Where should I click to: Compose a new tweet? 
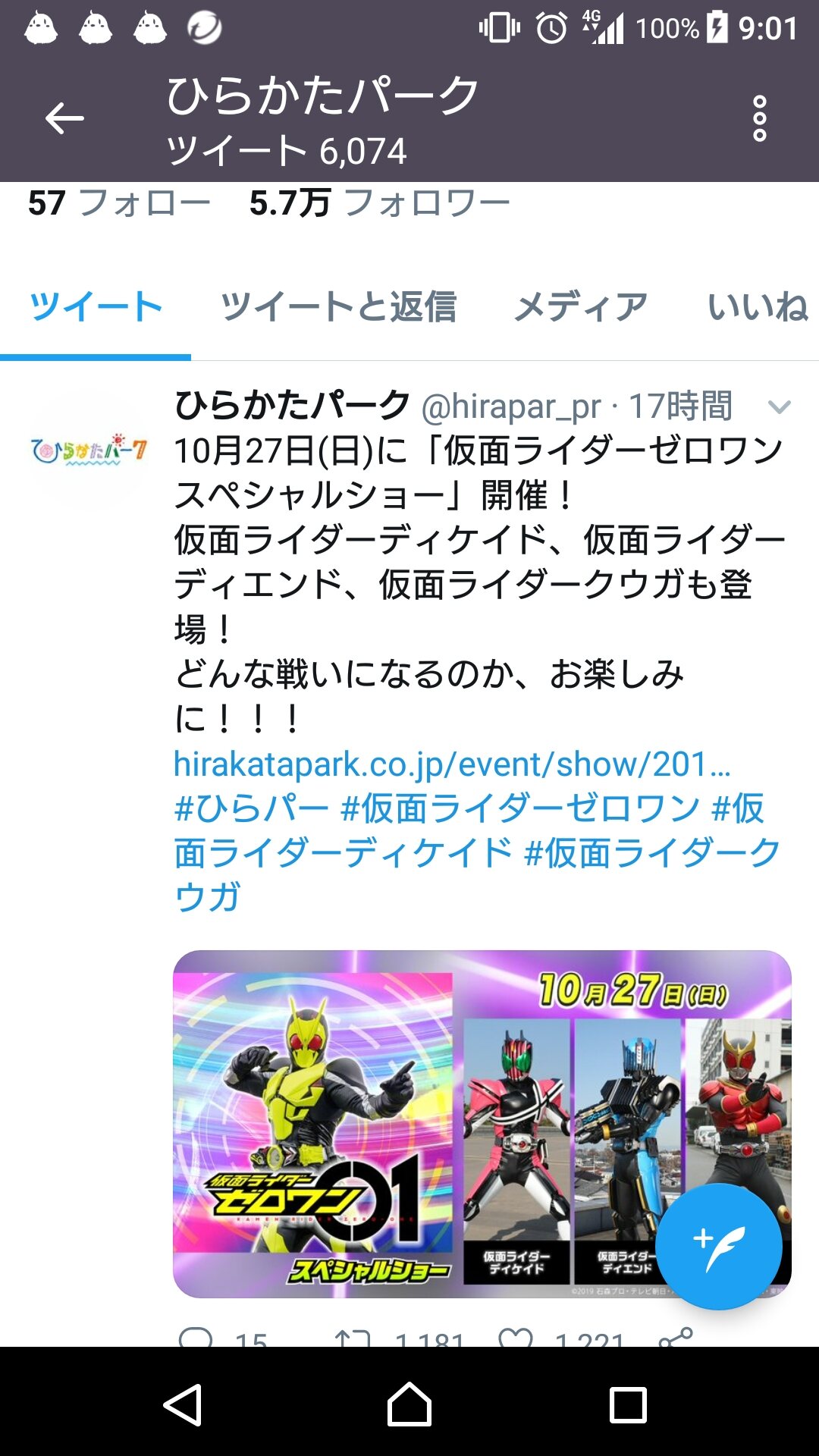pos(718,1246)
